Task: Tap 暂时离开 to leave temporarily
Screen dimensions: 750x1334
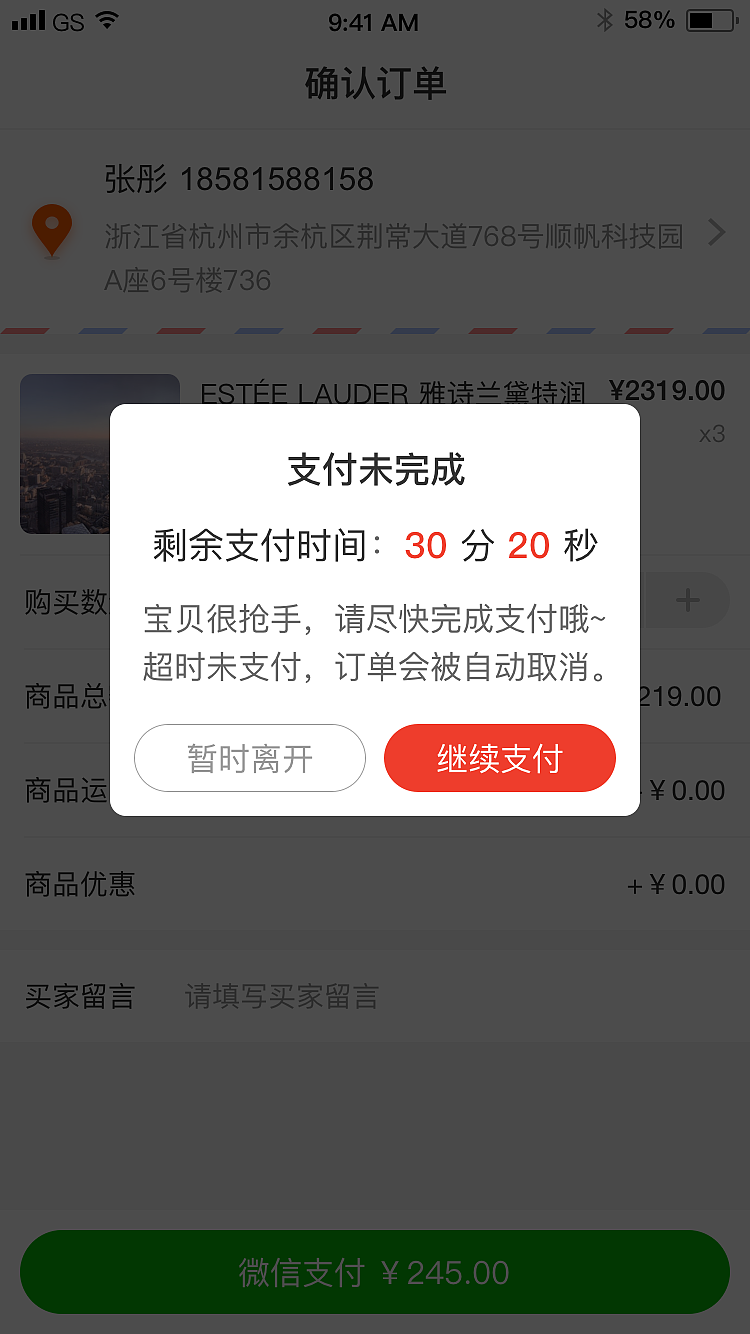Action: point(249,758)
